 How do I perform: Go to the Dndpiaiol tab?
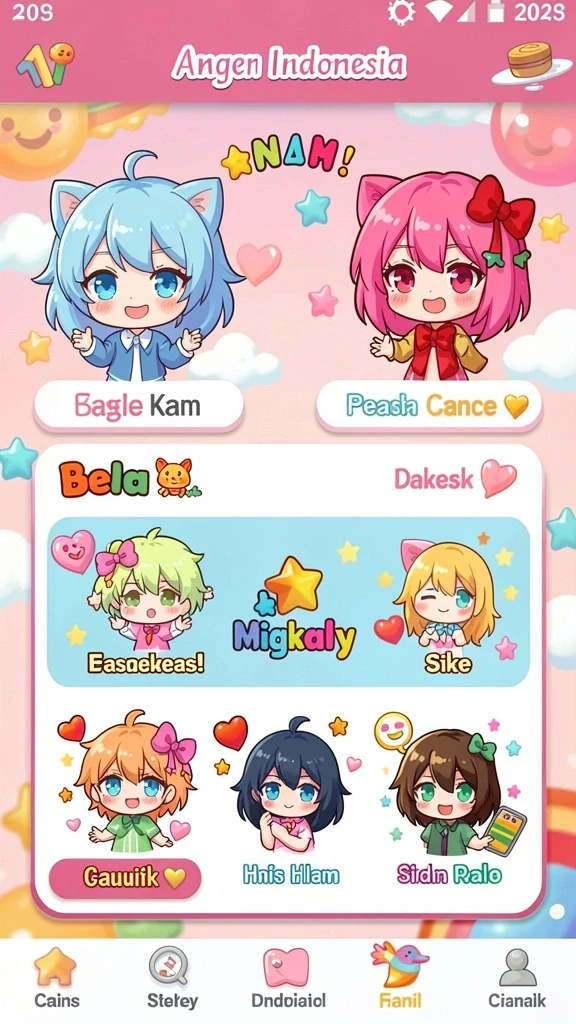coord(287,978)
